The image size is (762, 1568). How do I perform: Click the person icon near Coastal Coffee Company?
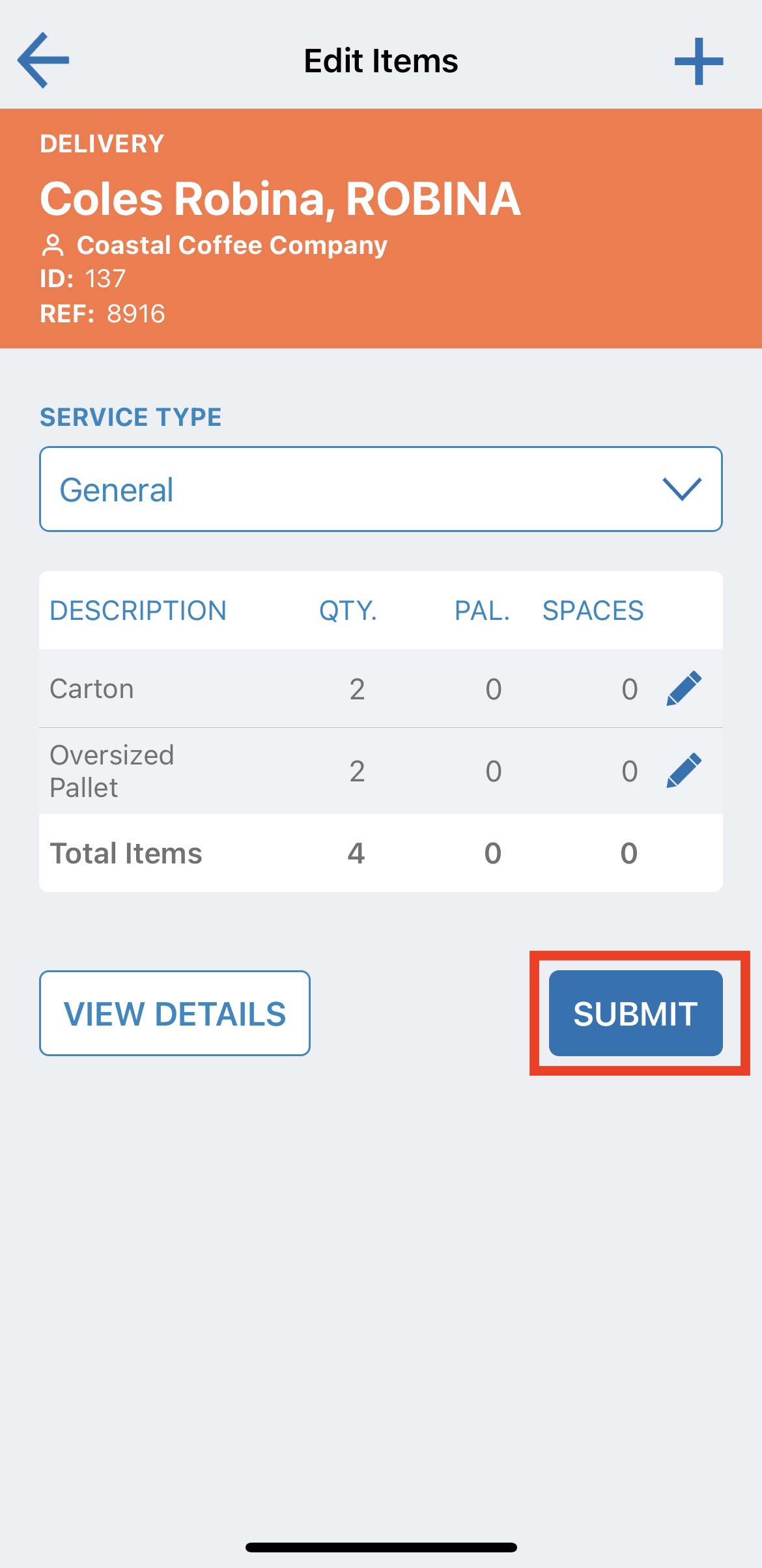(53, 245)
